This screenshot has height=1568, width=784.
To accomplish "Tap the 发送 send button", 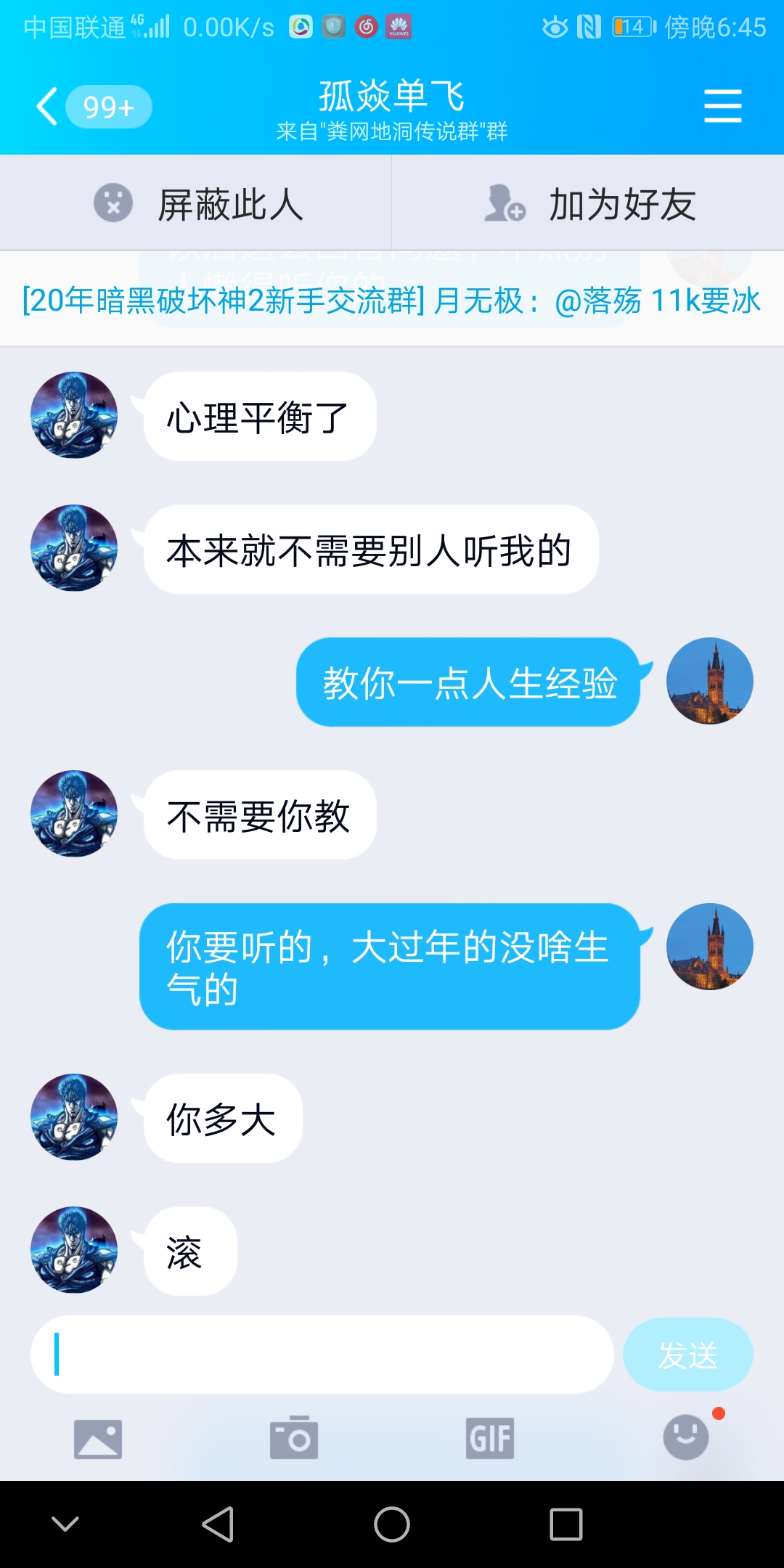I will click(687, 1355).
